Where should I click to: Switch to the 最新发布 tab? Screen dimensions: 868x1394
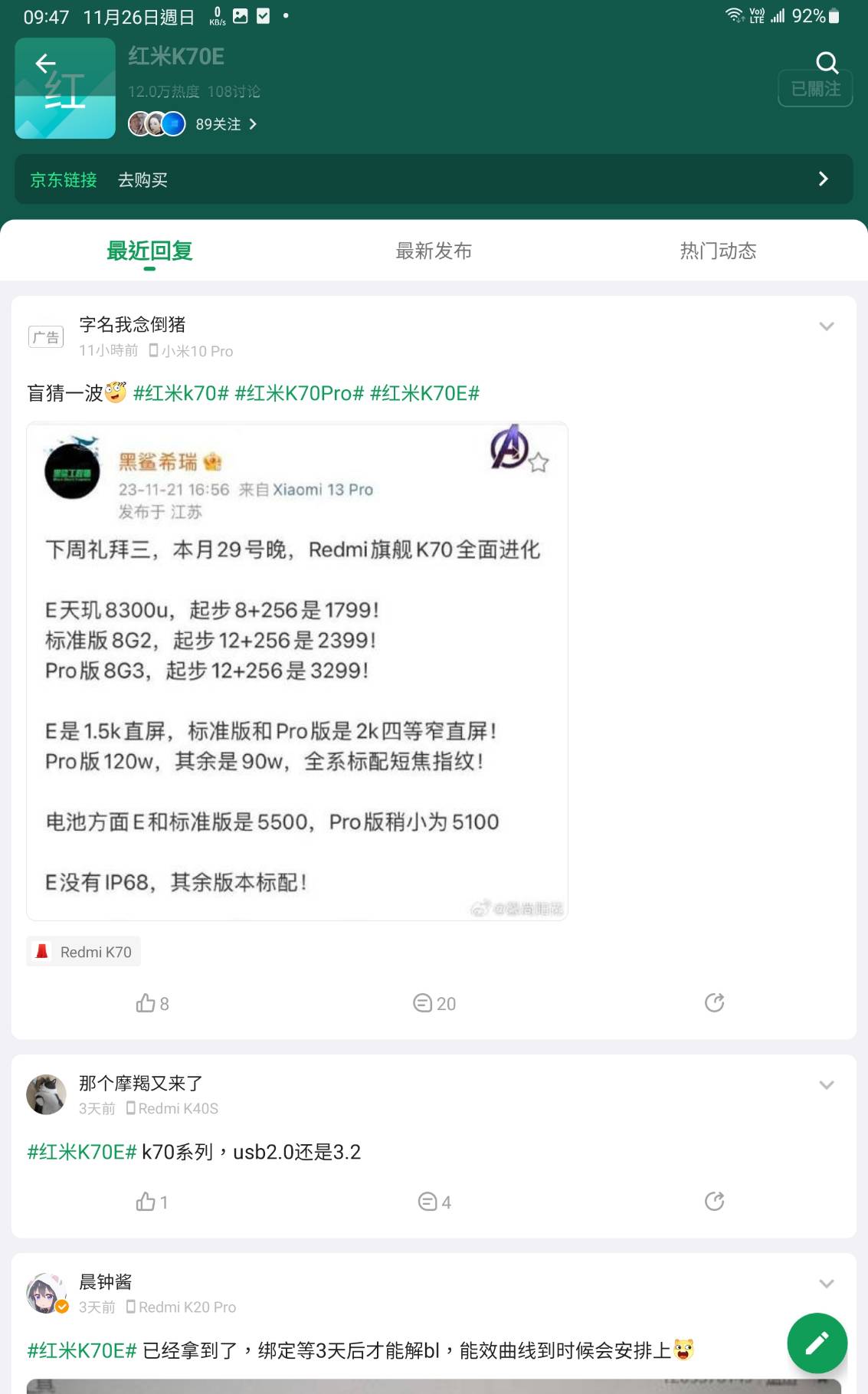434,251
